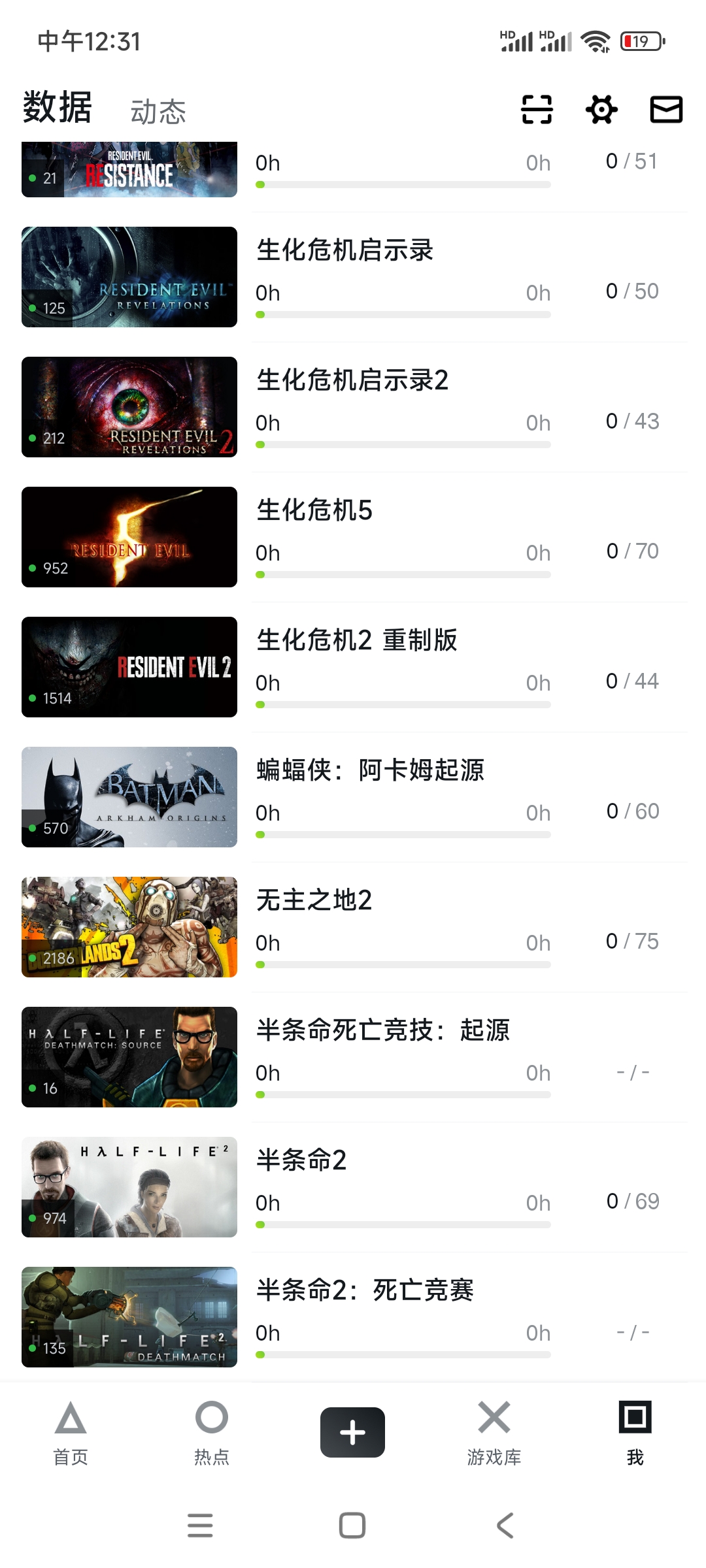Select the 数据 tab
The width and height of the screenshot is (706, 1568).
(x=58, y=108)
